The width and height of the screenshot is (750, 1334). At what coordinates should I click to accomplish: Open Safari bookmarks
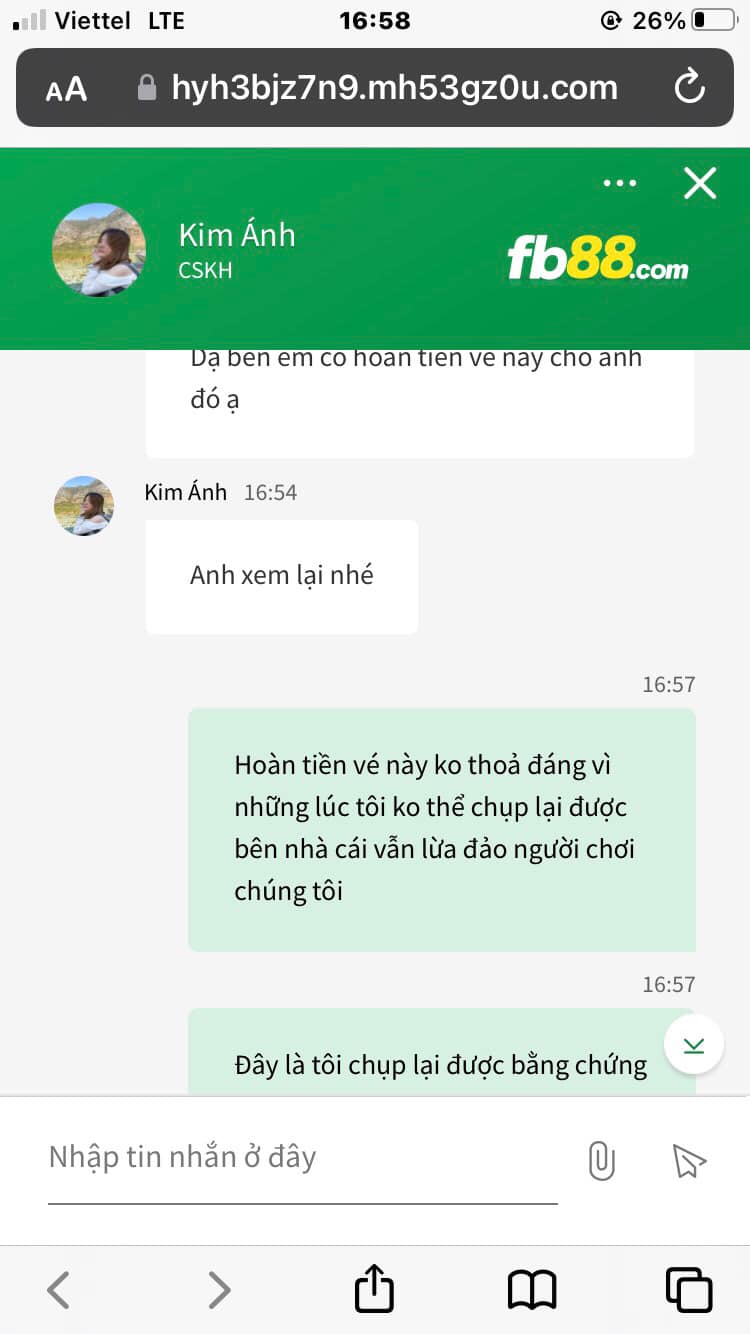[532, 1290]
